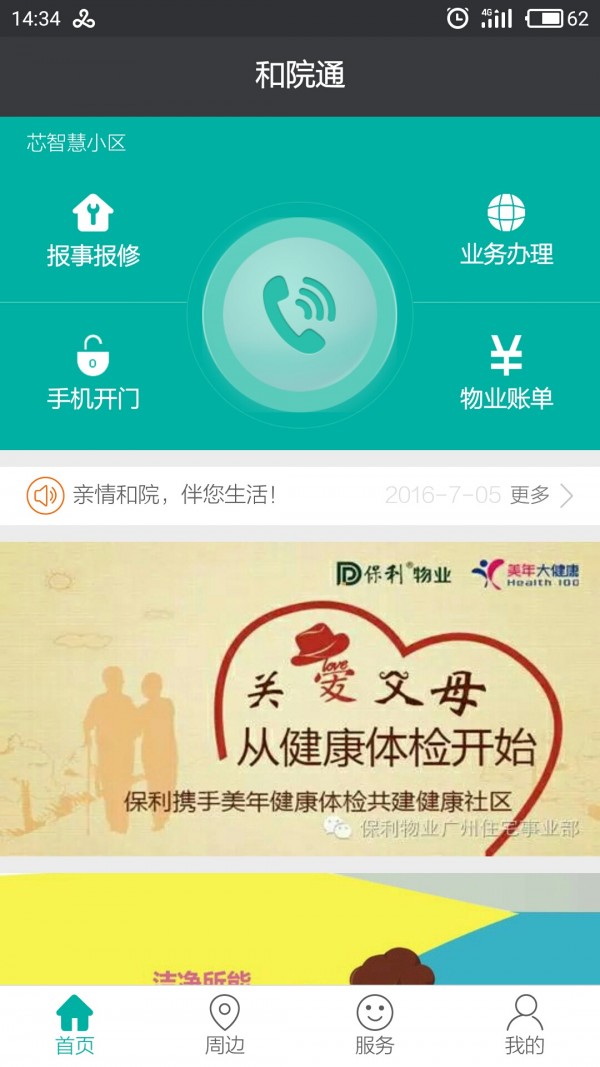Open 物业账单 property bill
Viewport: 600px width, 1067px height.
click(506, 373)
